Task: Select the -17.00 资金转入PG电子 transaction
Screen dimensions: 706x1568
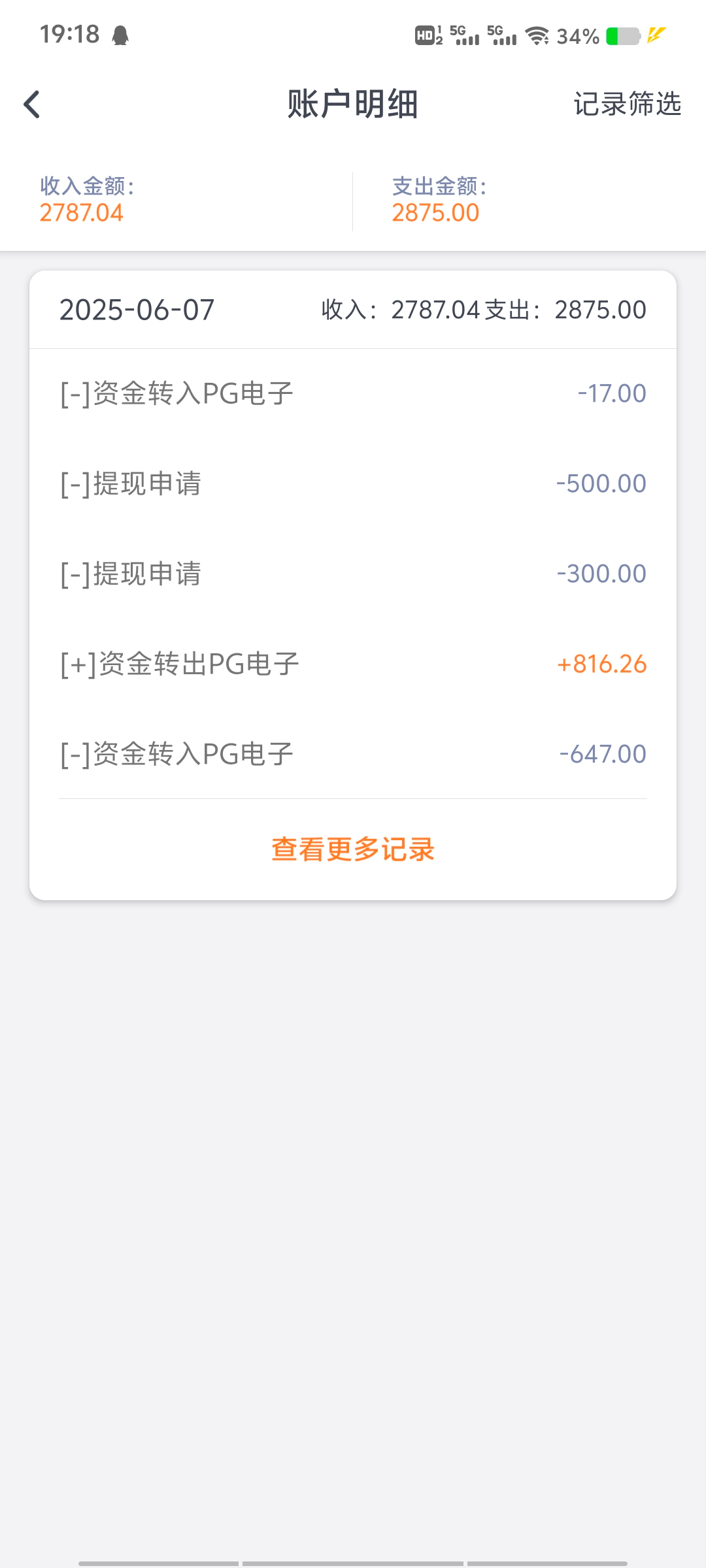Action: (x=352, y=392)
